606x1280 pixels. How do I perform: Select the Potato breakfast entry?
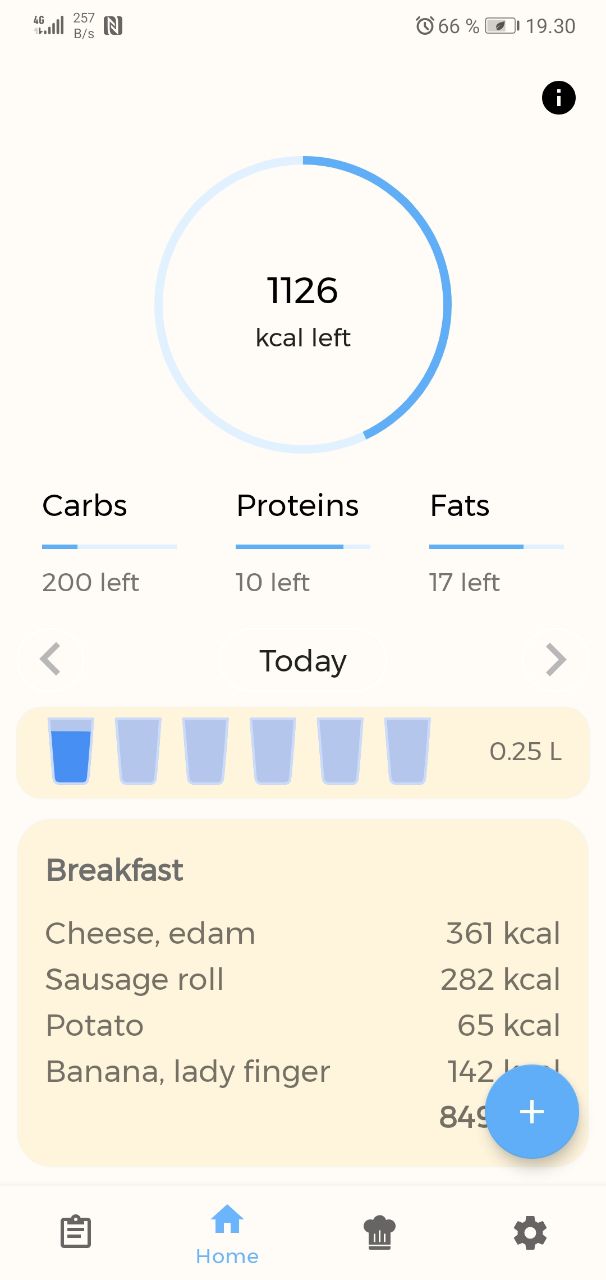[x=95, y=1025]
